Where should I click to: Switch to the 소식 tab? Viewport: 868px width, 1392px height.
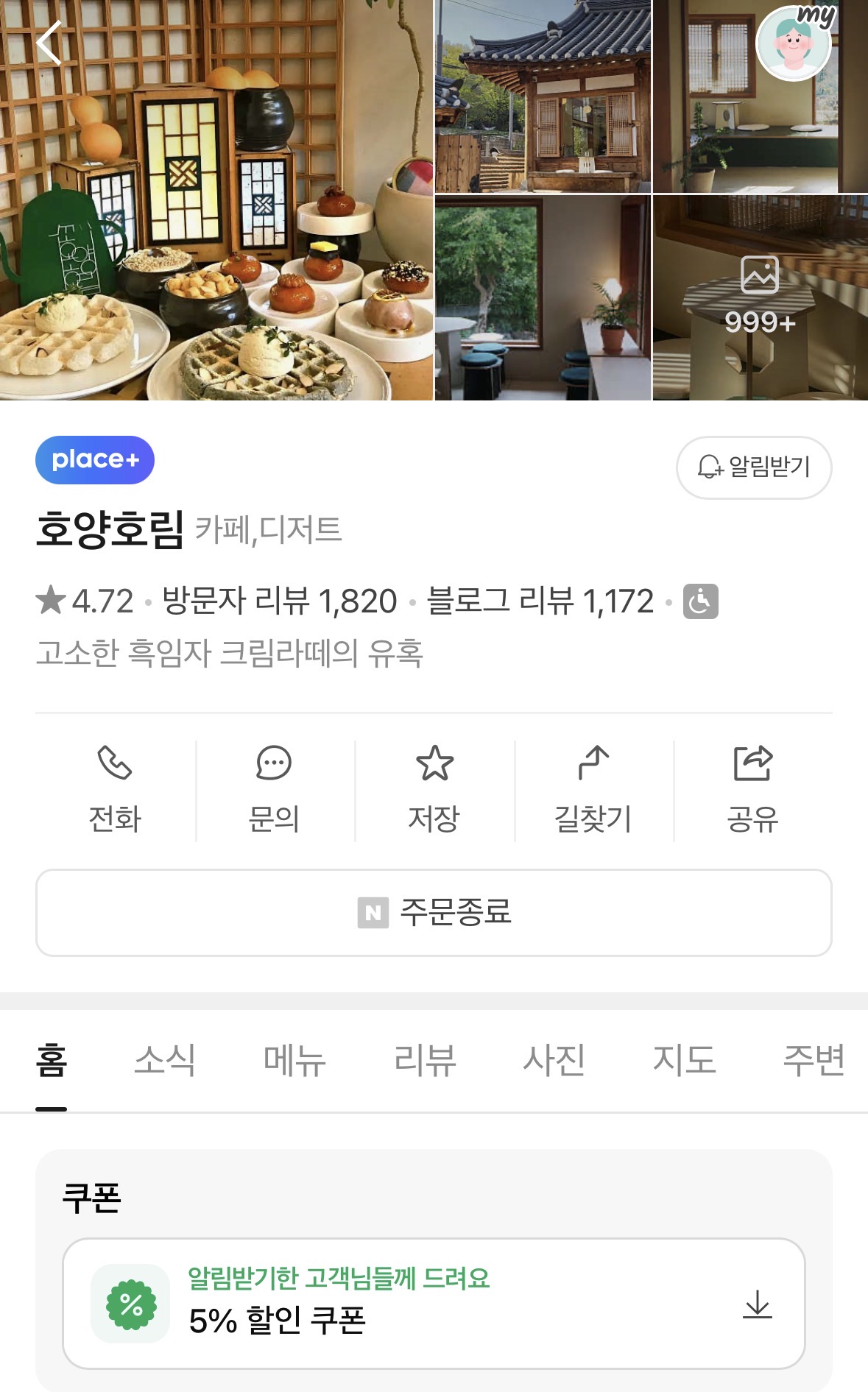click(x=165, y=1060)
